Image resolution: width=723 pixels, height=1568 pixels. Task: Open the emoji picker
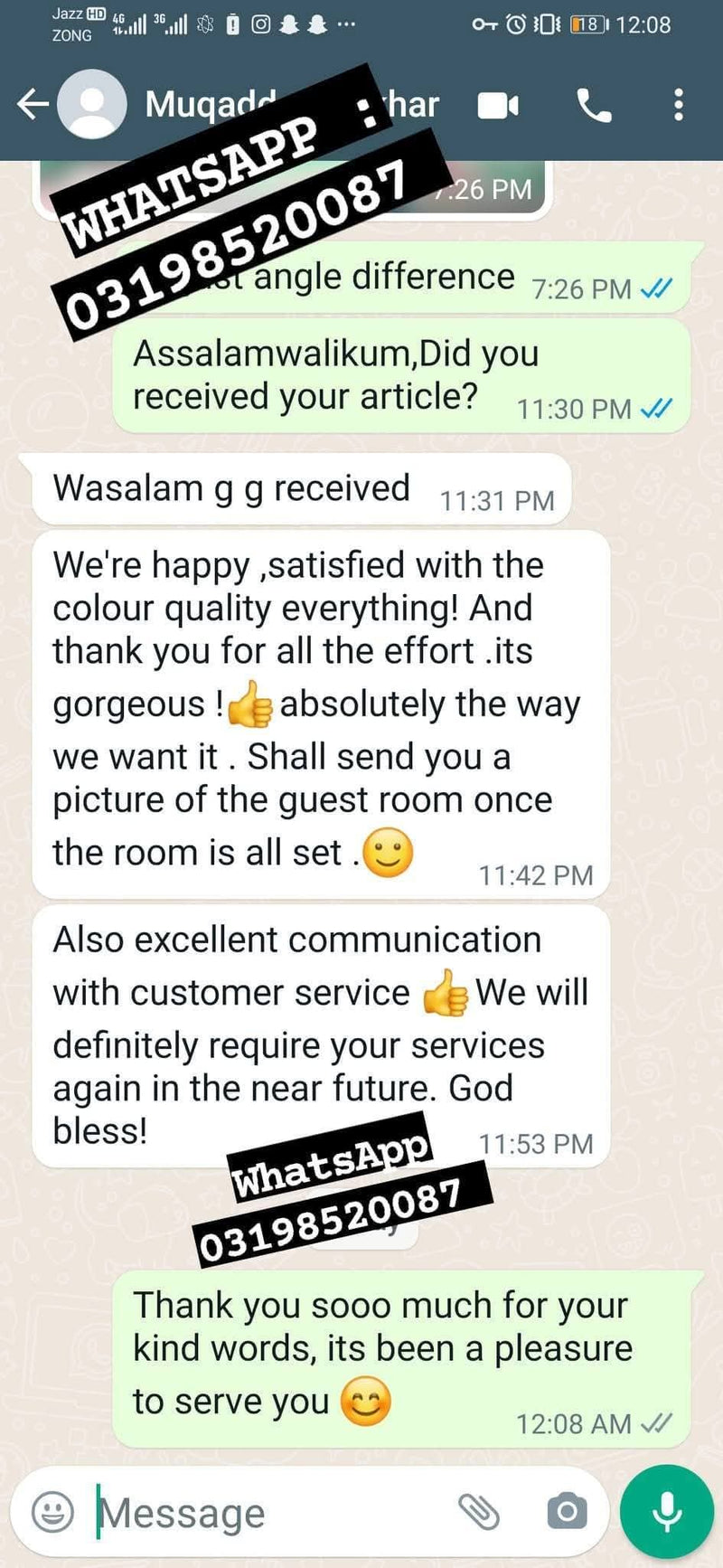(x=53, y=1511)
